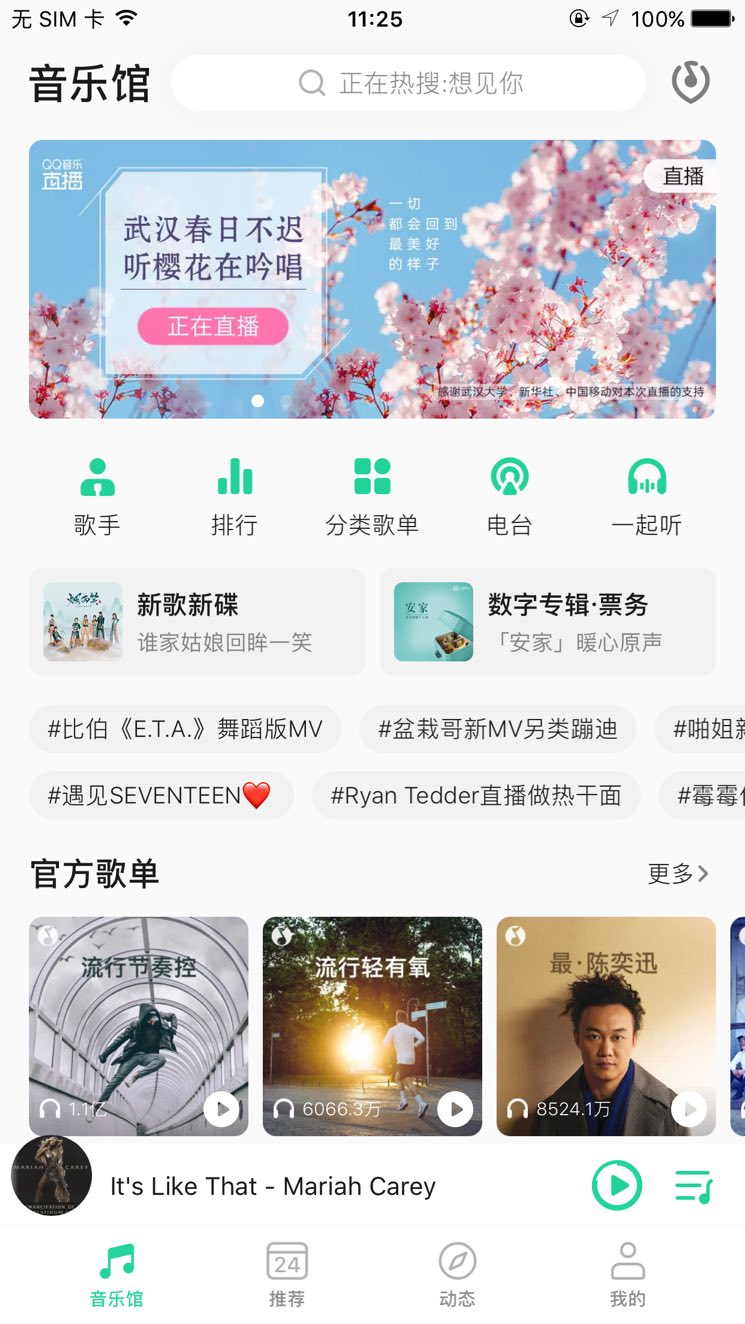Screen dimensions: 745x1324
Task: Open the 一起听 feature
Action: pyautogui.click(x=646, y=496)
